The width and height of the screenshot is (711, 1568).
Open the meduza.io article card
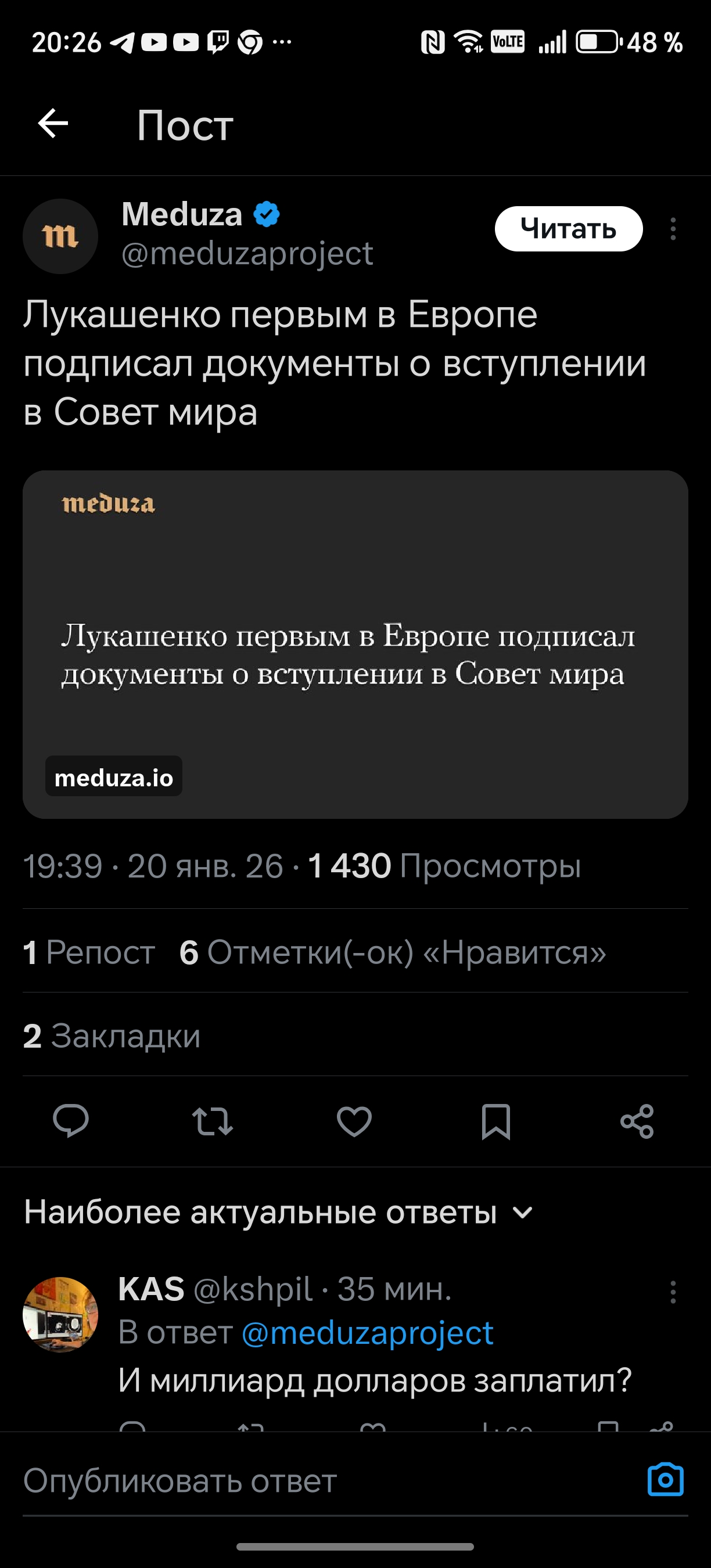[355, 644]
